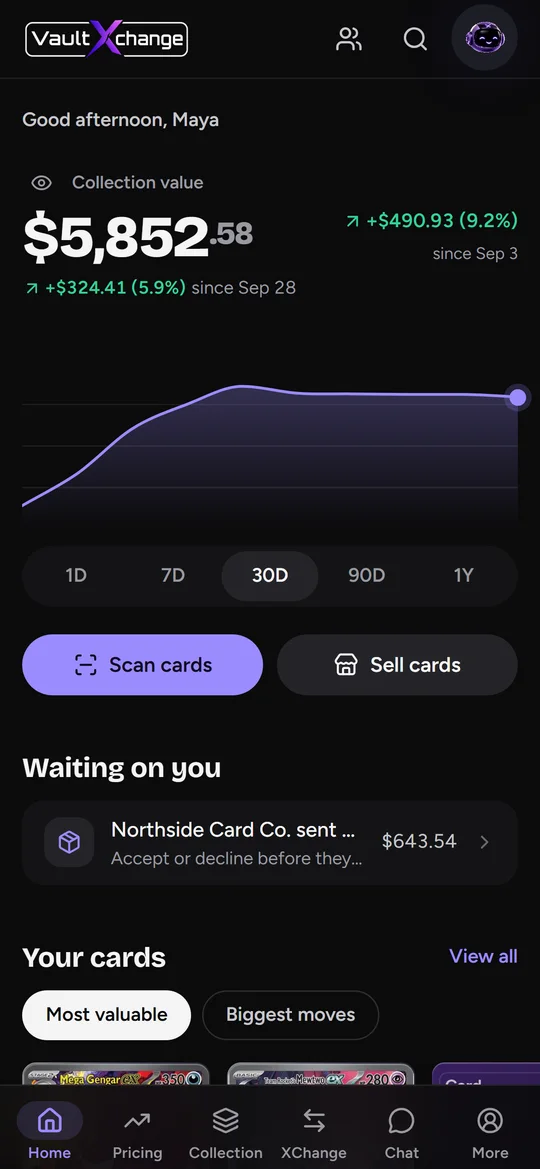Open the Chat tab
Screen dimensions: 540x1169
coord(402,1132)
